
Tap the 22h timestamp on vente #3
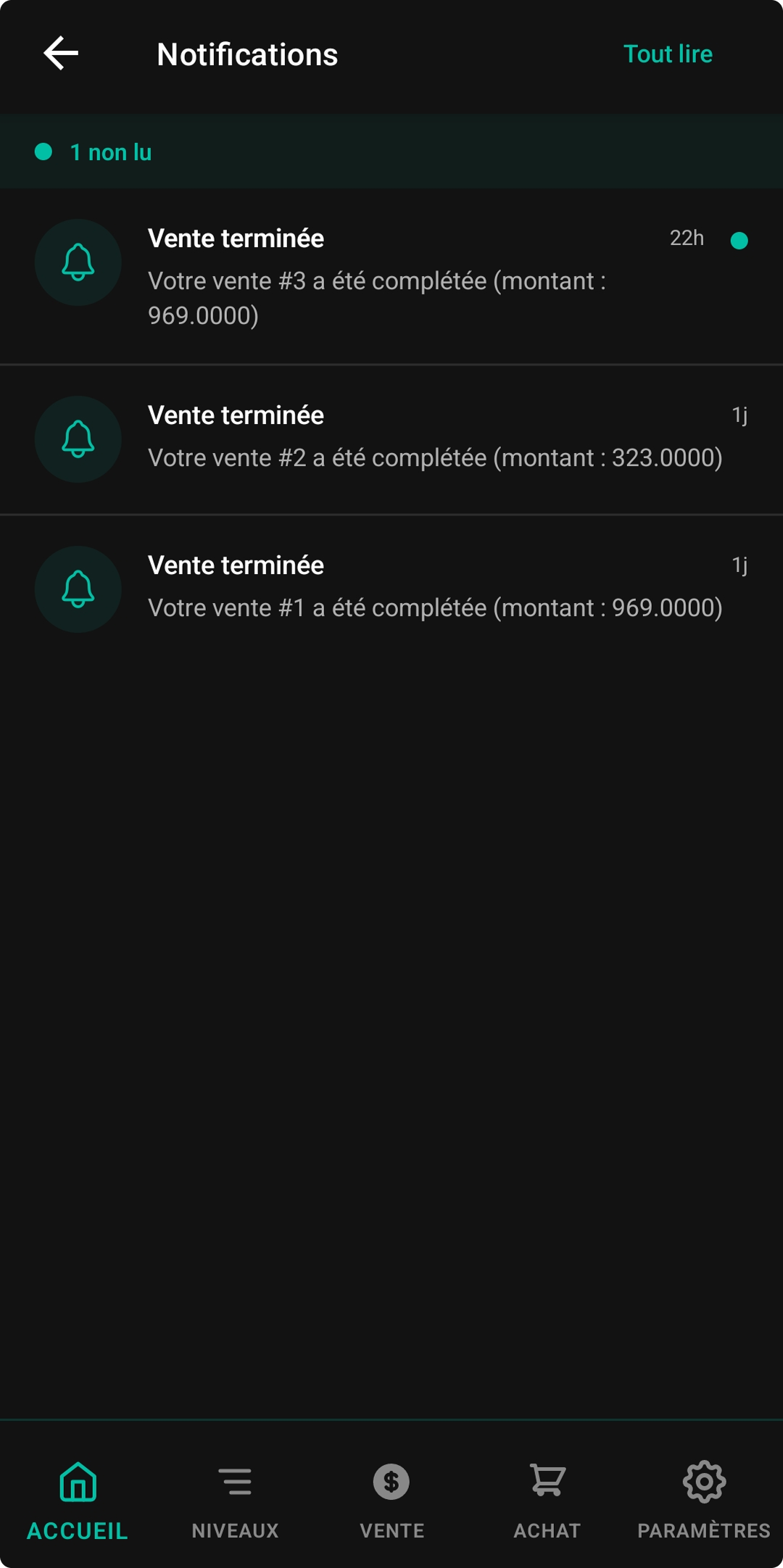tap(686, 238)
